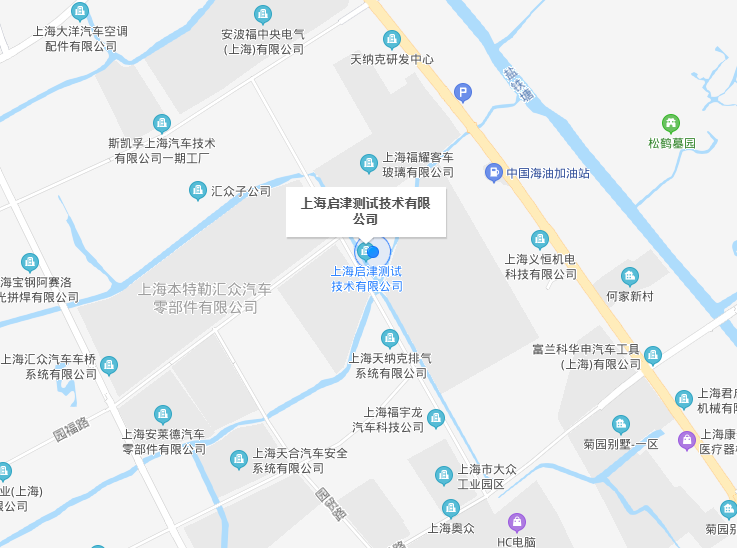Select the 上海福耀客车玻璃有限公司 marker
This screenshot has height=548, width=737.
pos(369,162)
